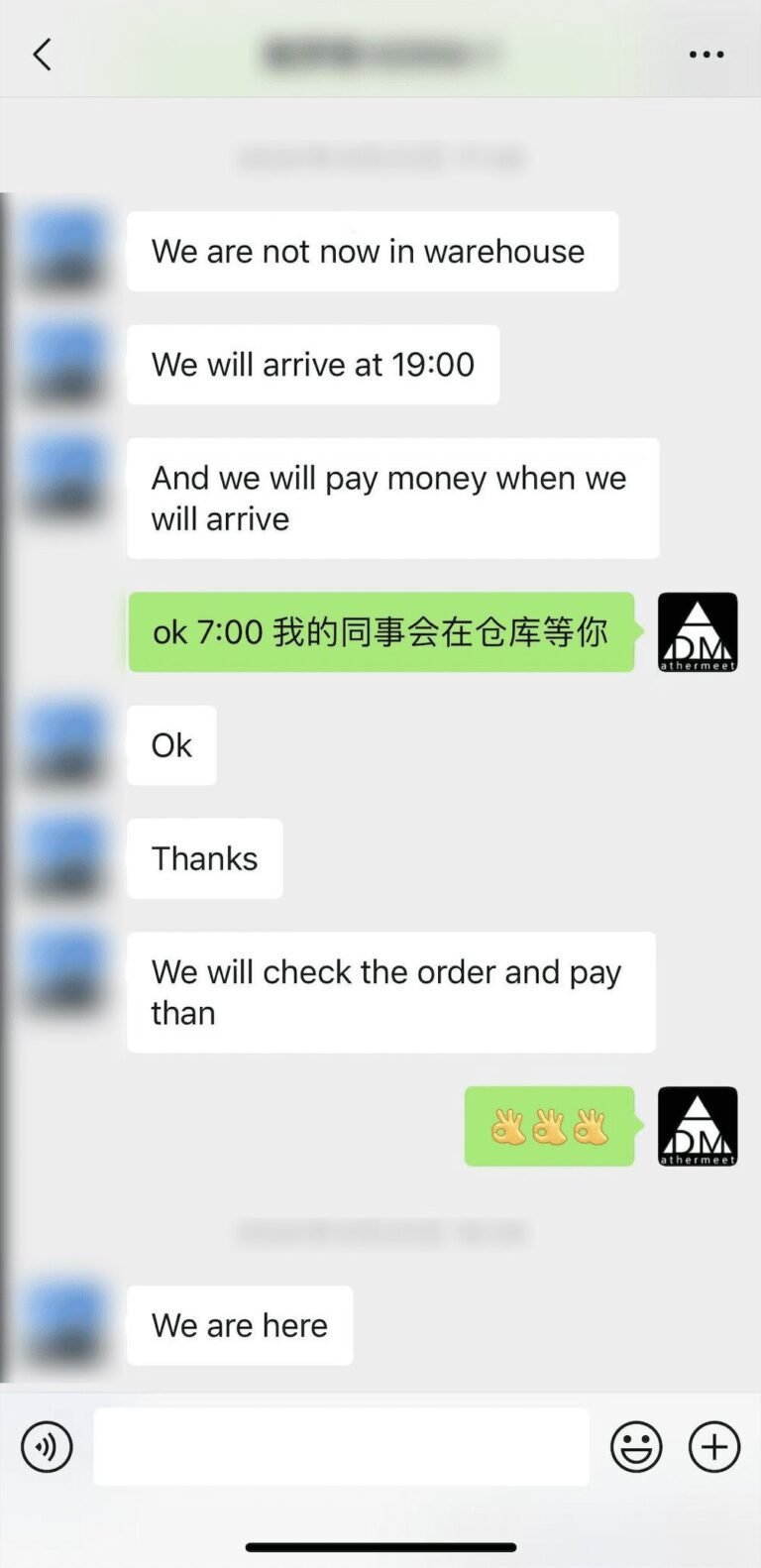761x1568 pixels.
Task: Tap the ADM avatar beside the OK-hands emoji message
Action: click(697, 1125)
